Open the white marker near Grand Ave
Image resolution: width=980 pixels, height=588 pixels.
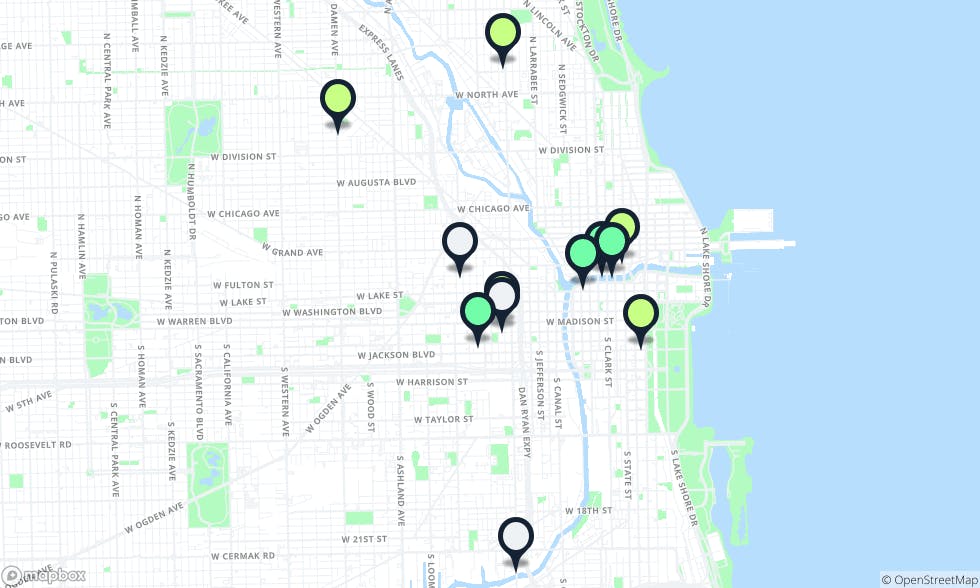pyautogui.click(x=460, y=243)
